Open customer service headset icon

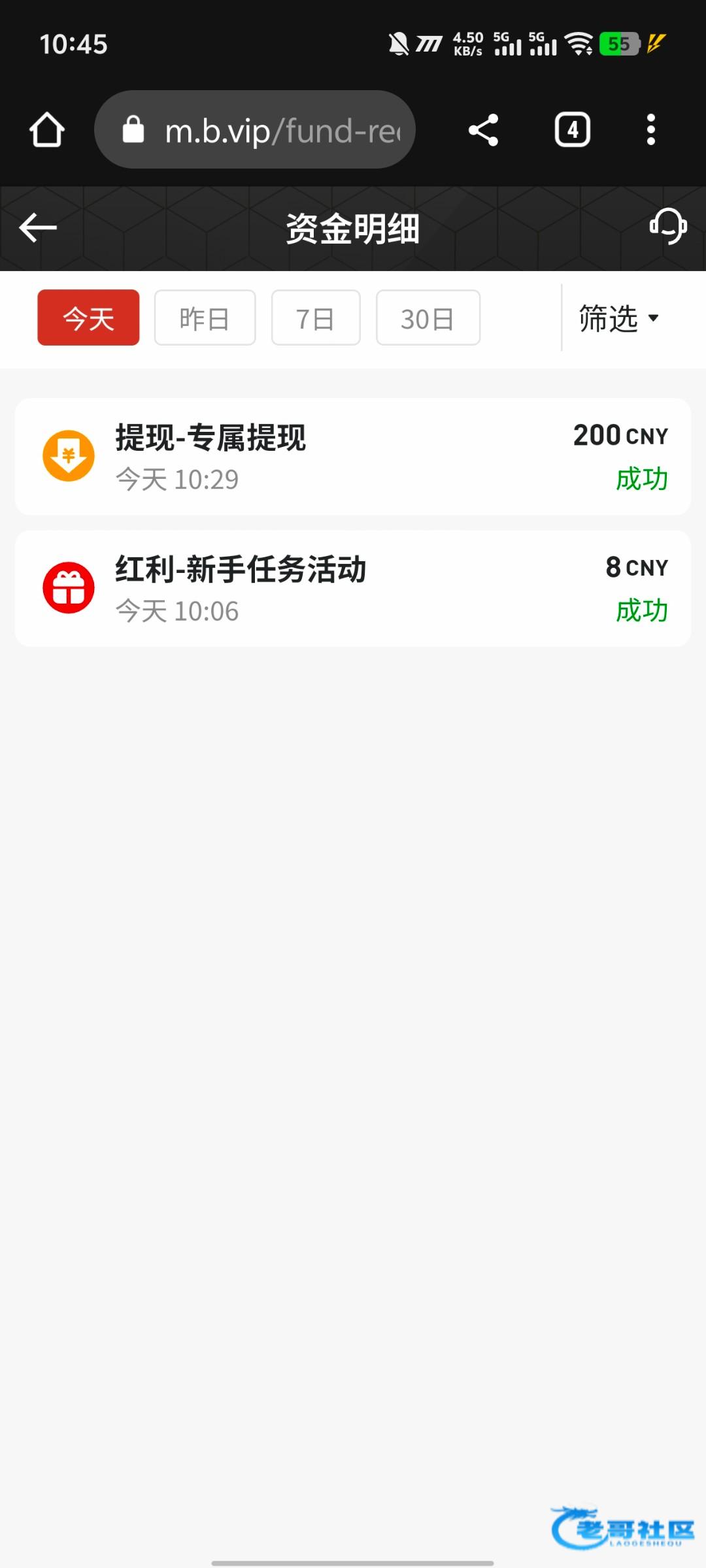pos(667,226)
